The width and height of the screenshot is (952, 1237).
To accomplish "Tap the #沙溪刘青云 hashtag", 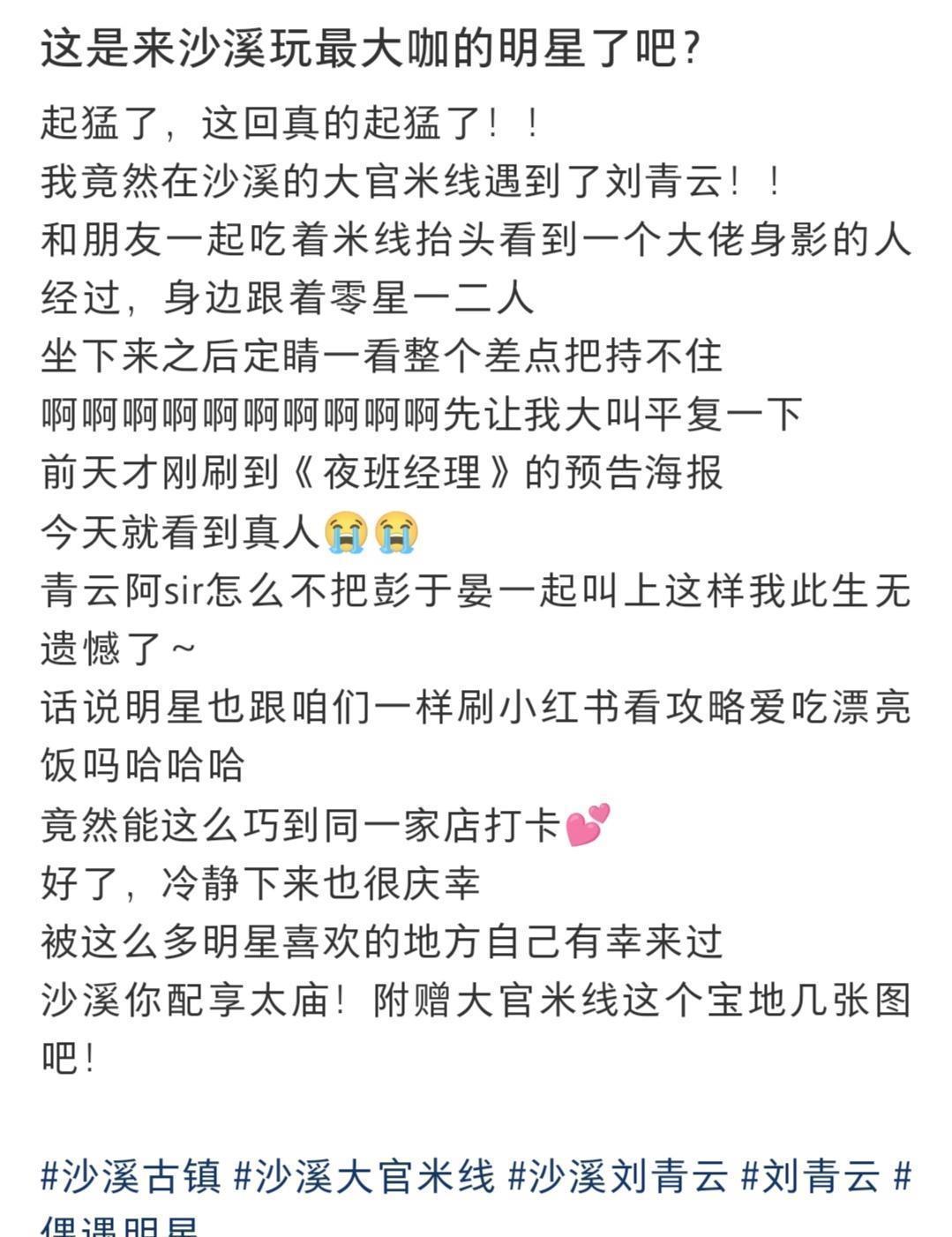I will coord(619,1177).
